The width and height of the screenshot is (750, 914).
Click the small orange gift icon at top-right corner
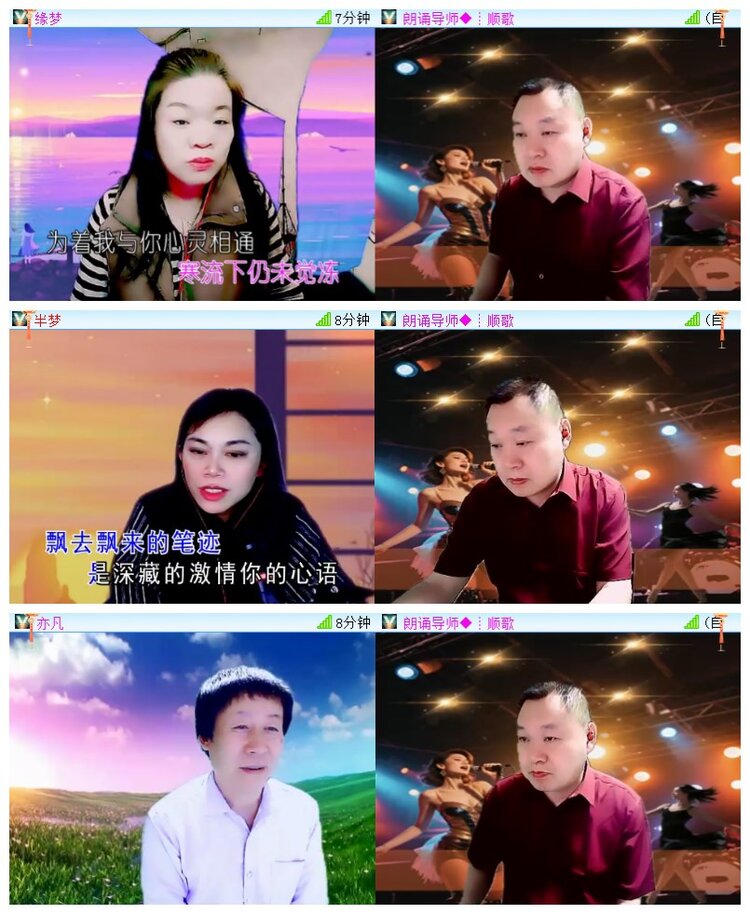click(x=723, y=18)
